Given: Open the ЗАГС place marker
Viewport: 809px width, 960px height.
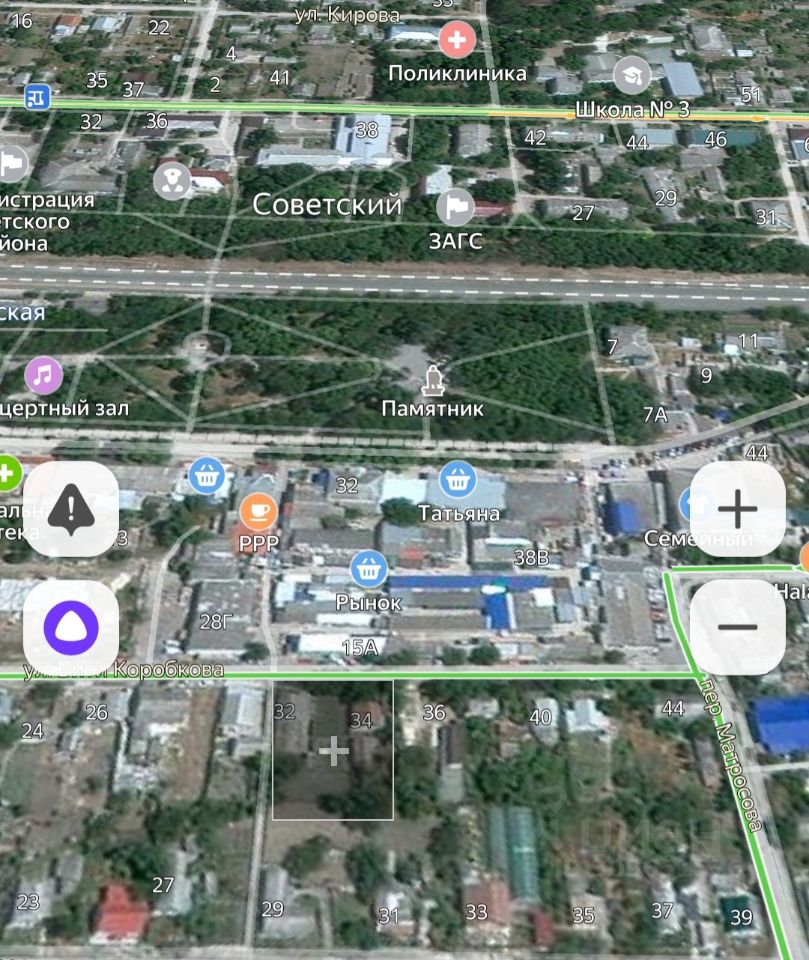Looking at the screenshot, I should click(455, 207).
